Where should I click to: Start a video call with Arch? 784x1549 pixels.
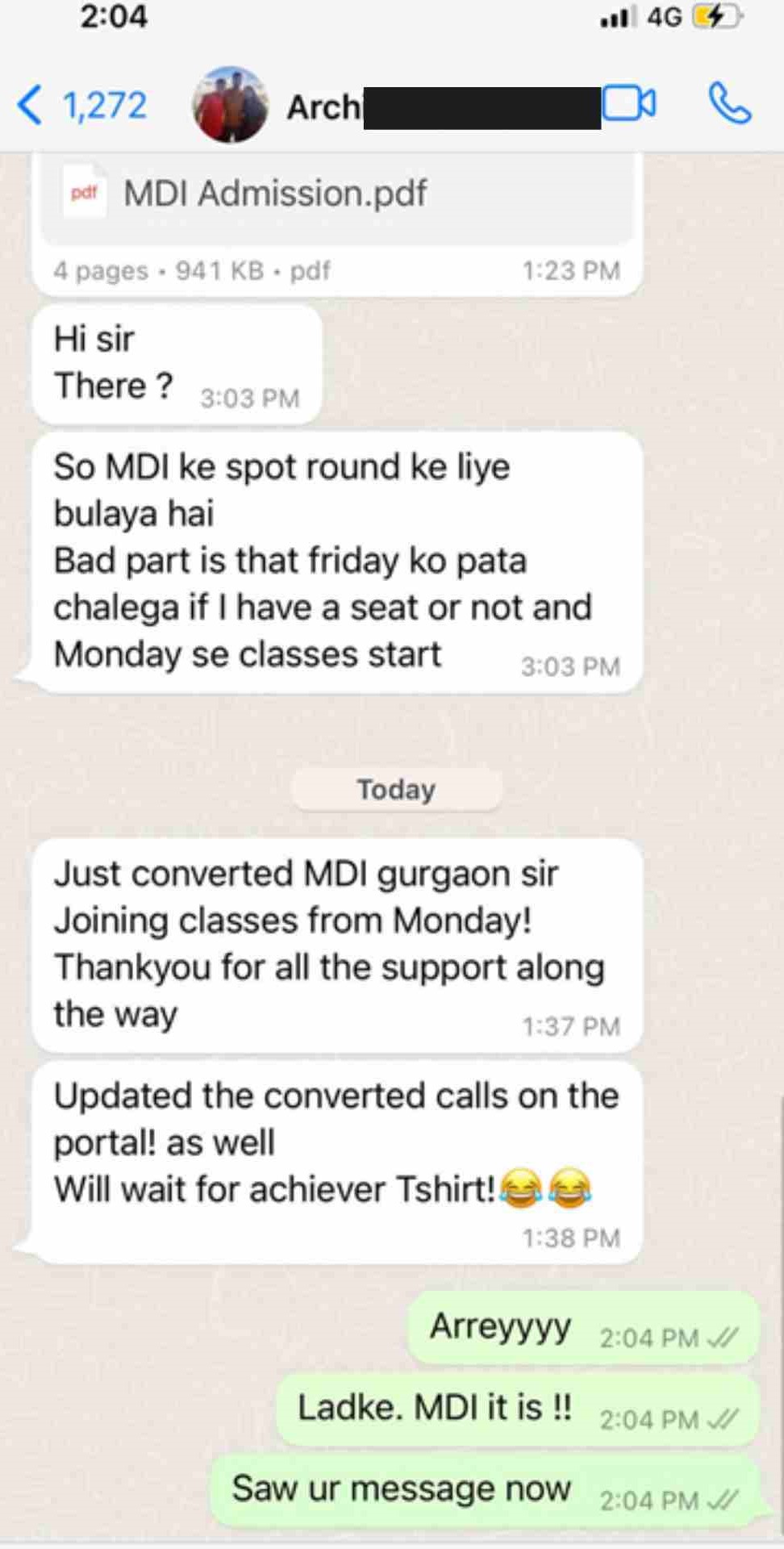(x=629, y=104)
